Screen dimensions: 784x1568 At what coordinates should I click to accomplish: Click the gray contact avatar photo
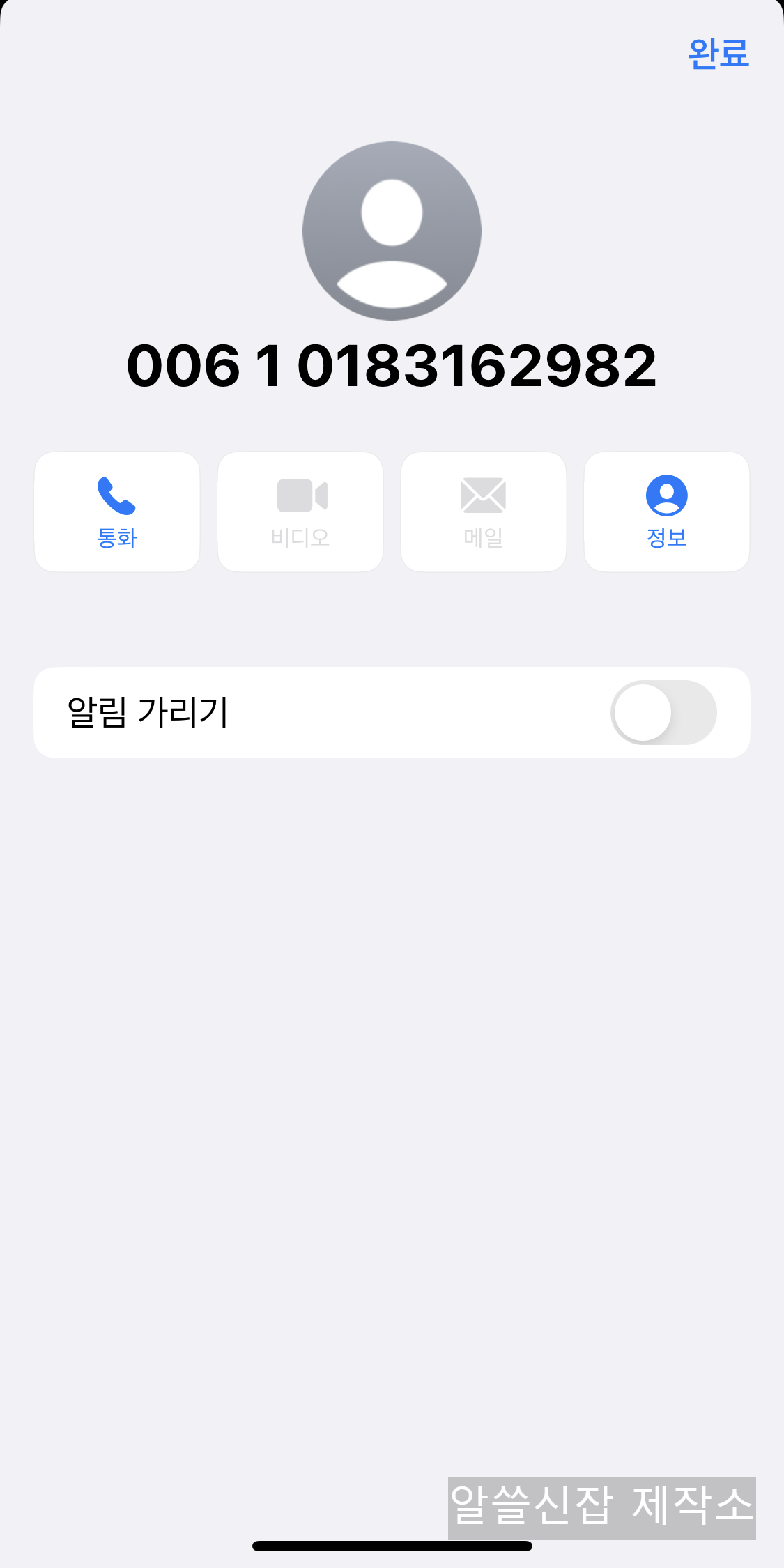(x=392, y=231)
